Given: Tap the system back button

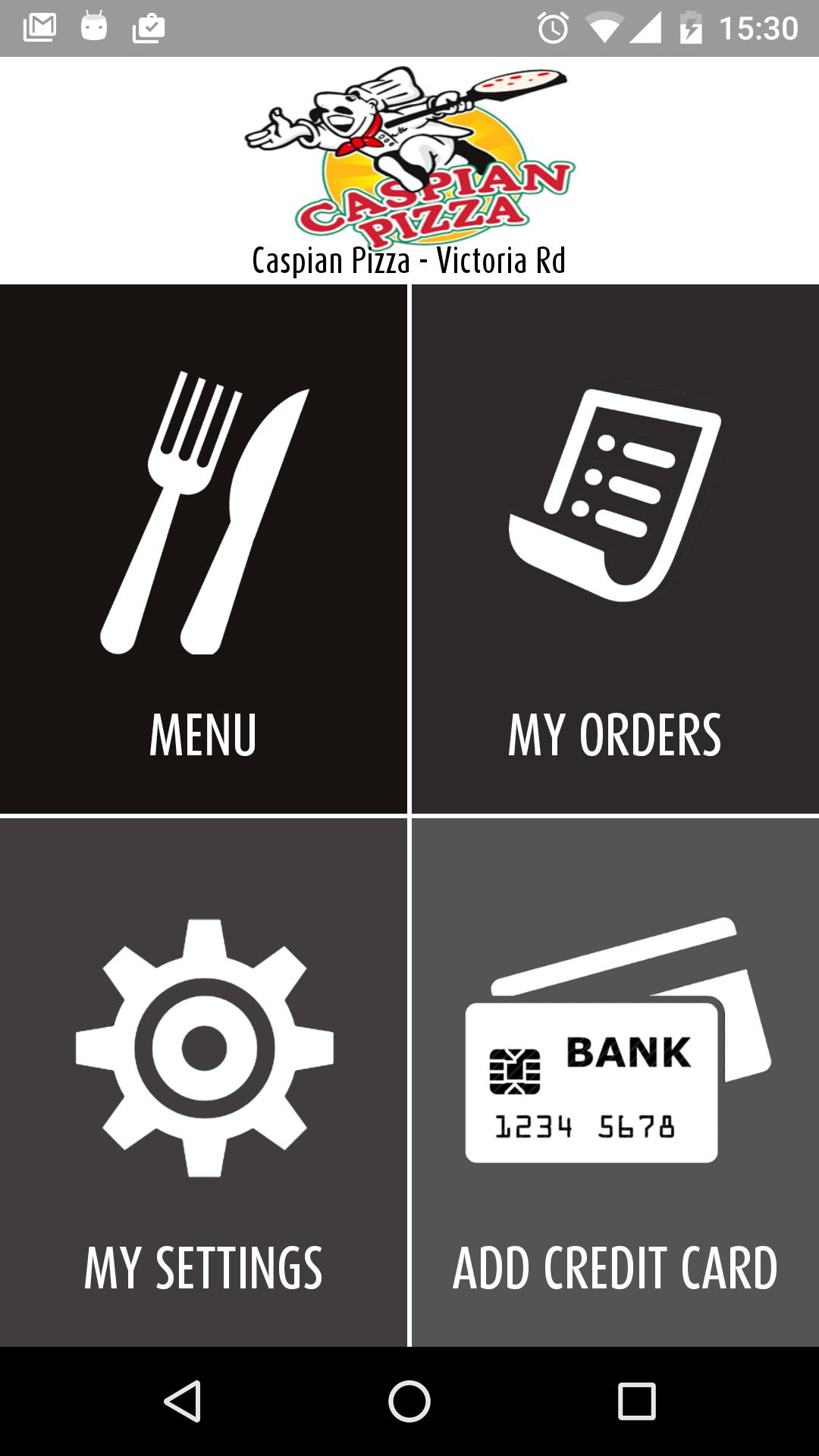Looking at the screenshot, I should click(183, 1401).
